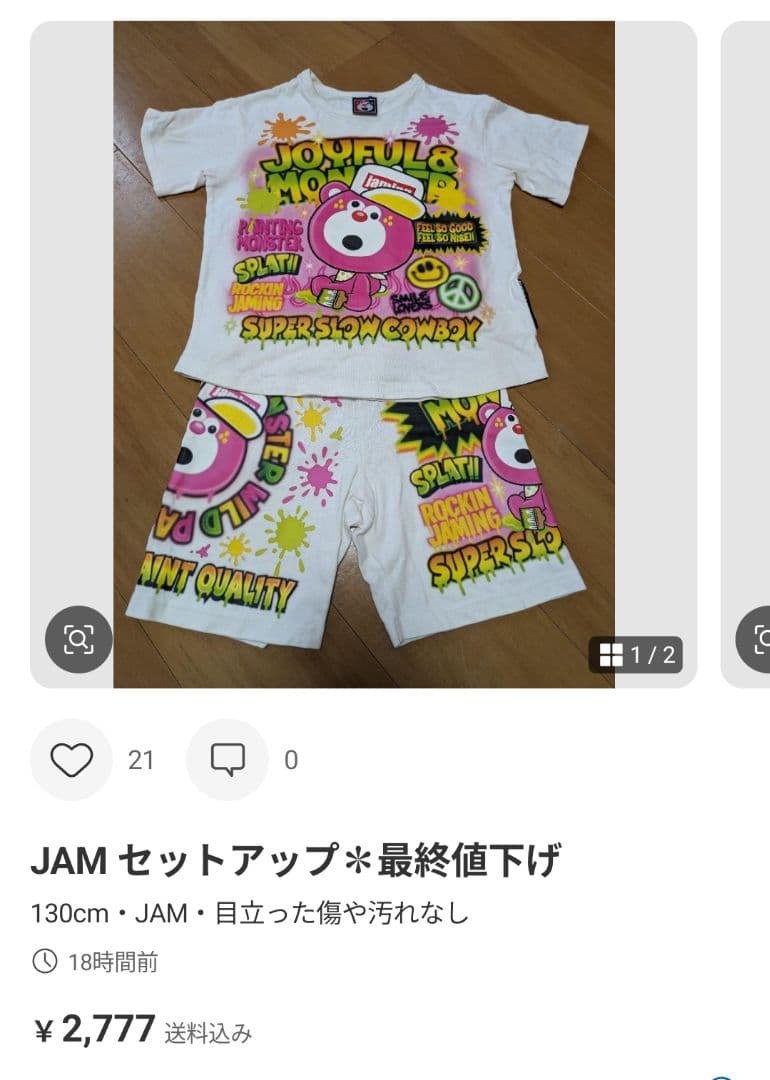Click the clock icon beside the listing time
The image size is (770, 1080).
point(48,962)
